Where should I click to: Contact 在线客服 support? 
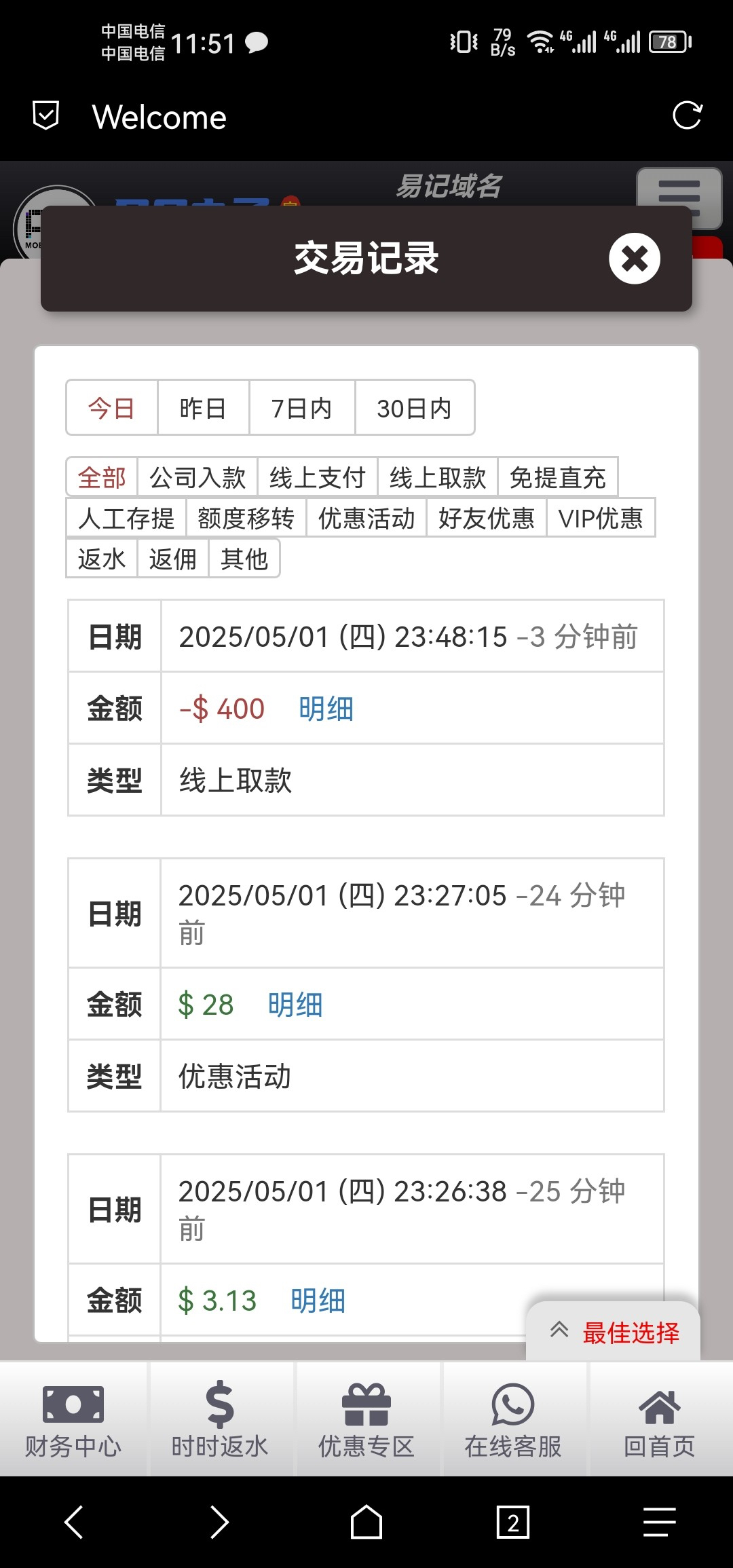pyautogui.click(x=513, y=1419)
